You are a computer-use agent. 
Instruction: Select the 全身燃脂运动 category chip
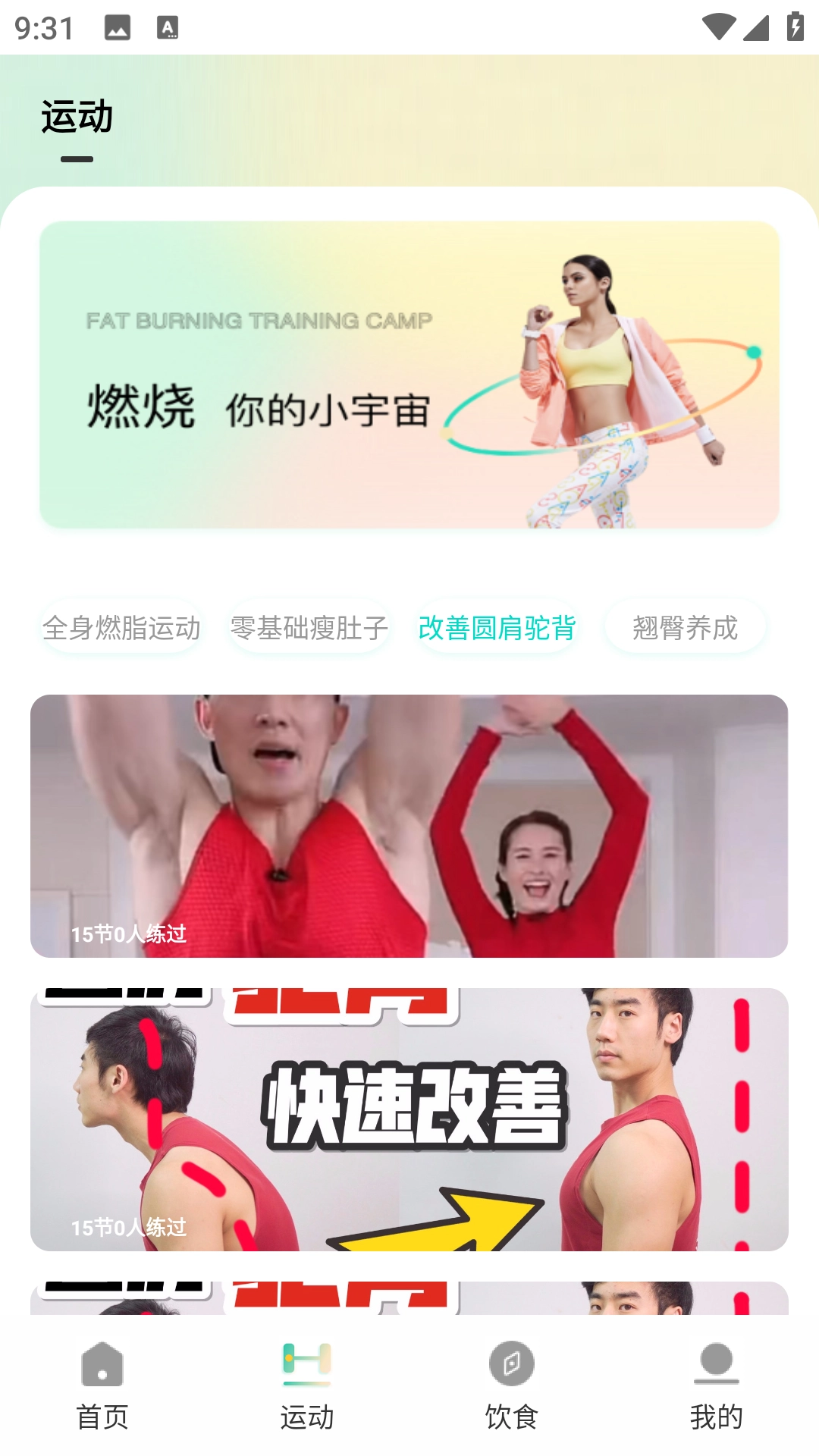point(121,628)
